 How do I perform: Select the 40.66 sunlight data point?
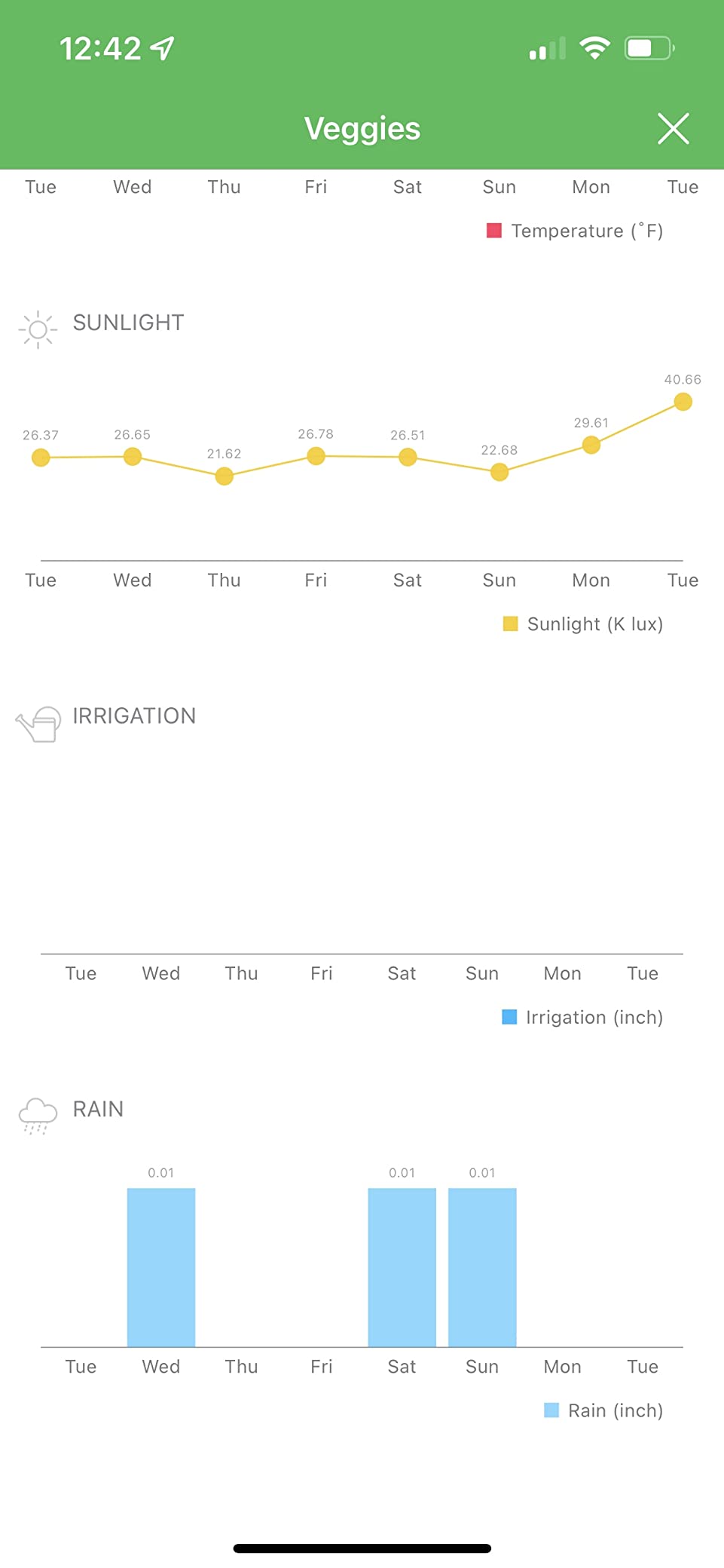683,402
